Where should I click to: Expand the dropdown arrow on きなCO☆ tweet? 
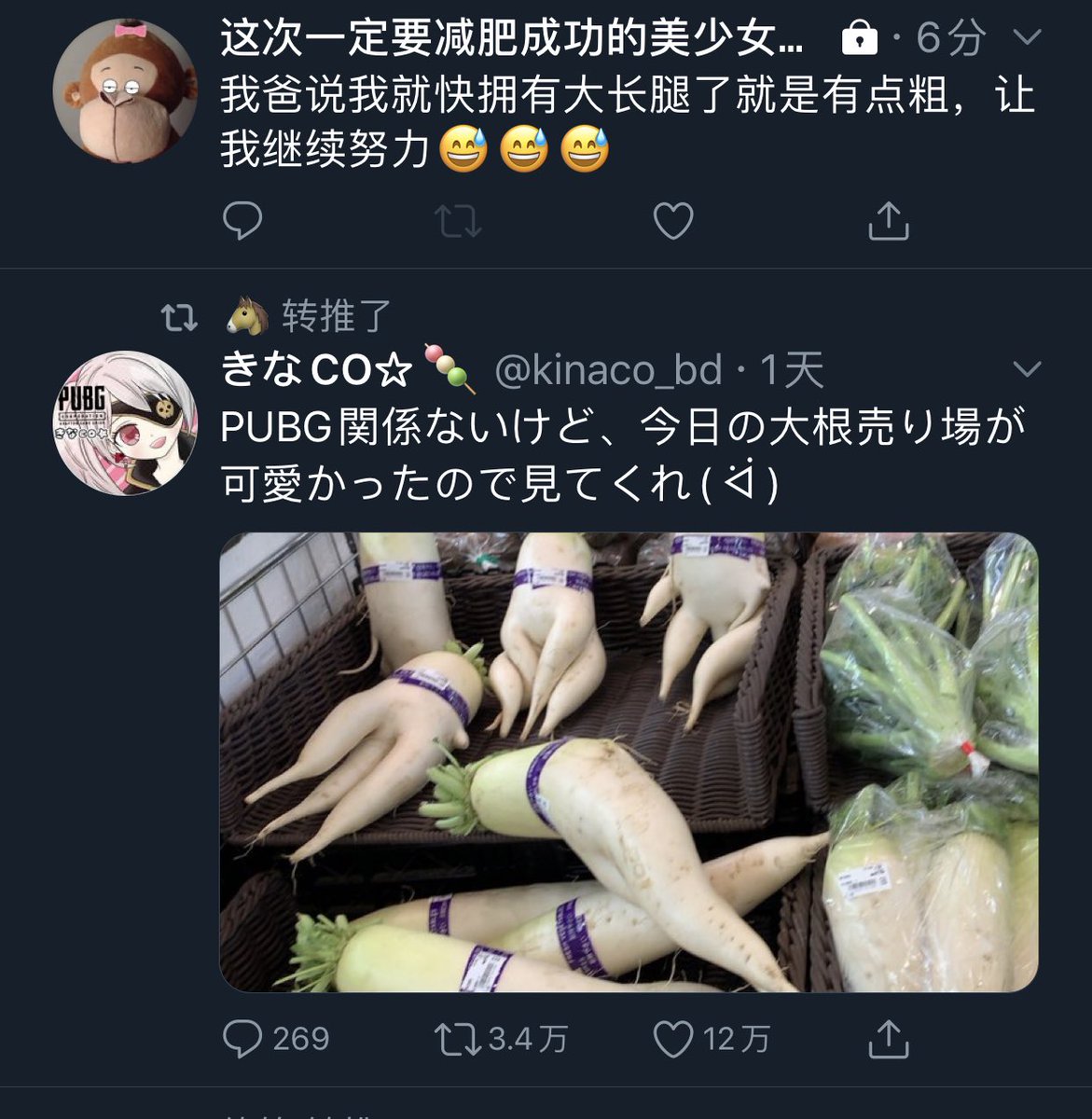click(x=1027, y=370)
